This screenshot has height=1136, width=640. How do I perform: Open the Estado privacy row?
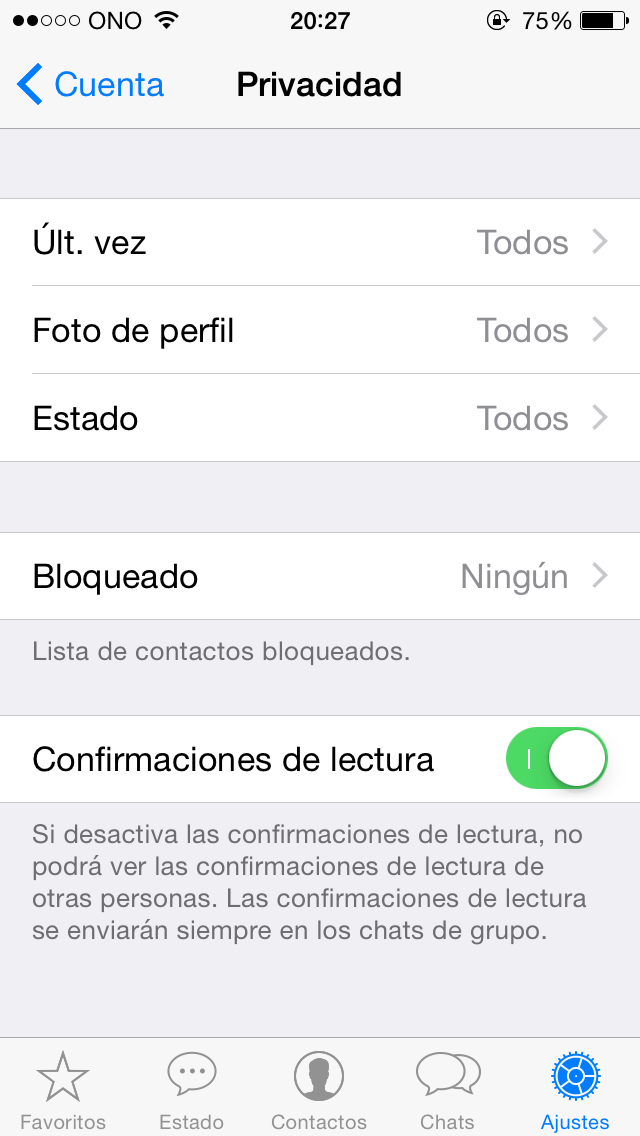[320, 418]
